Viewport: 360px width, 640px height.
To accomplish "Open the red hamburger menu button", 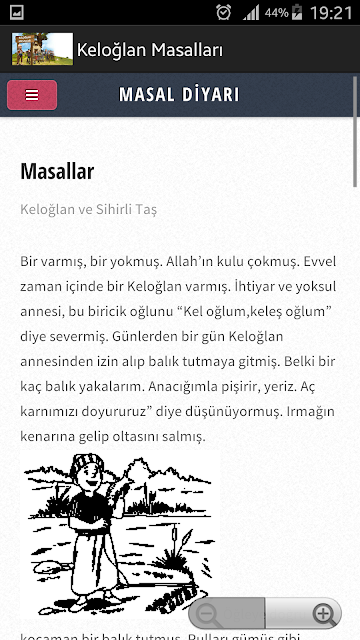I will pyautogui.click(x=32, y=95).
